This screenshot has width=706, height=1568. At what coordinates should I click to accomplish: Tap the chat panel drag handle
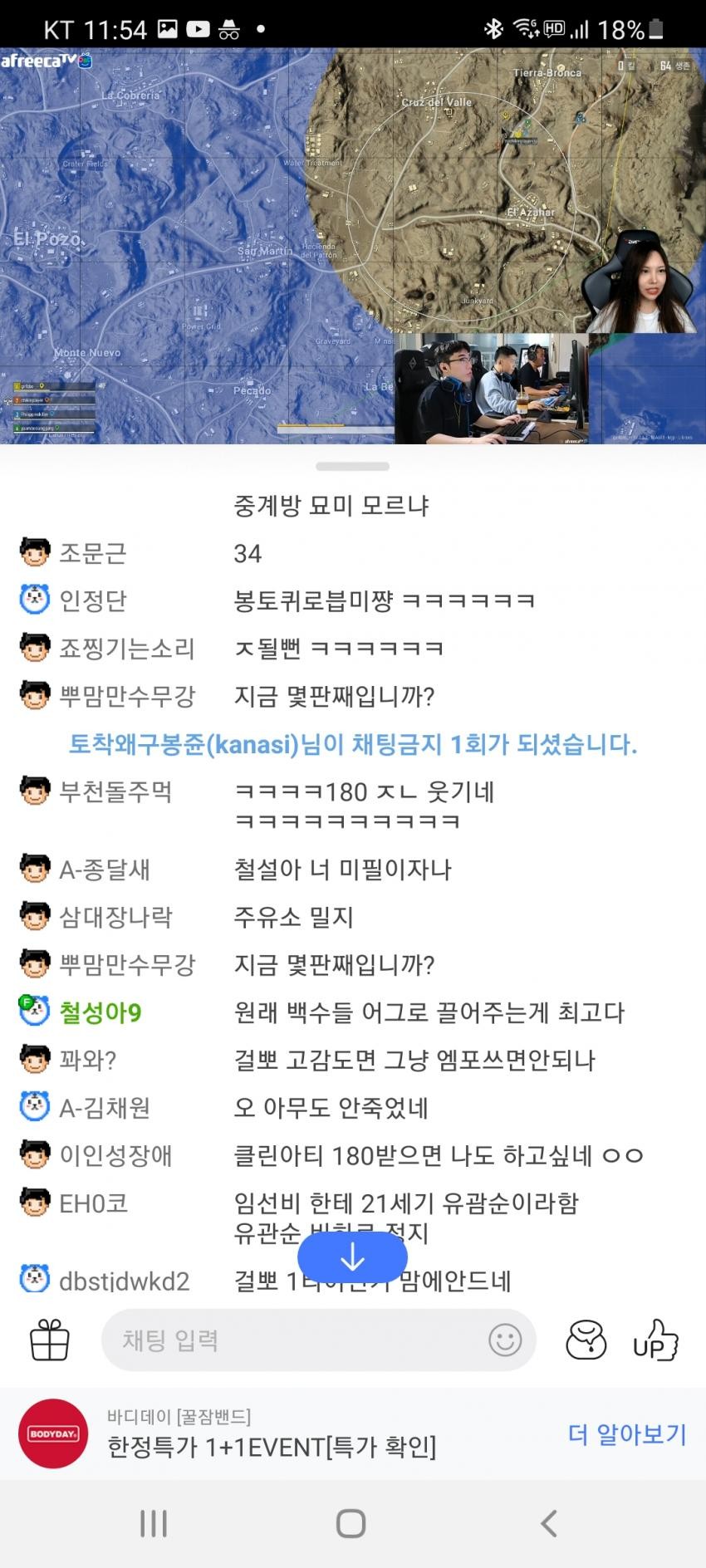(x=352, y=467)
